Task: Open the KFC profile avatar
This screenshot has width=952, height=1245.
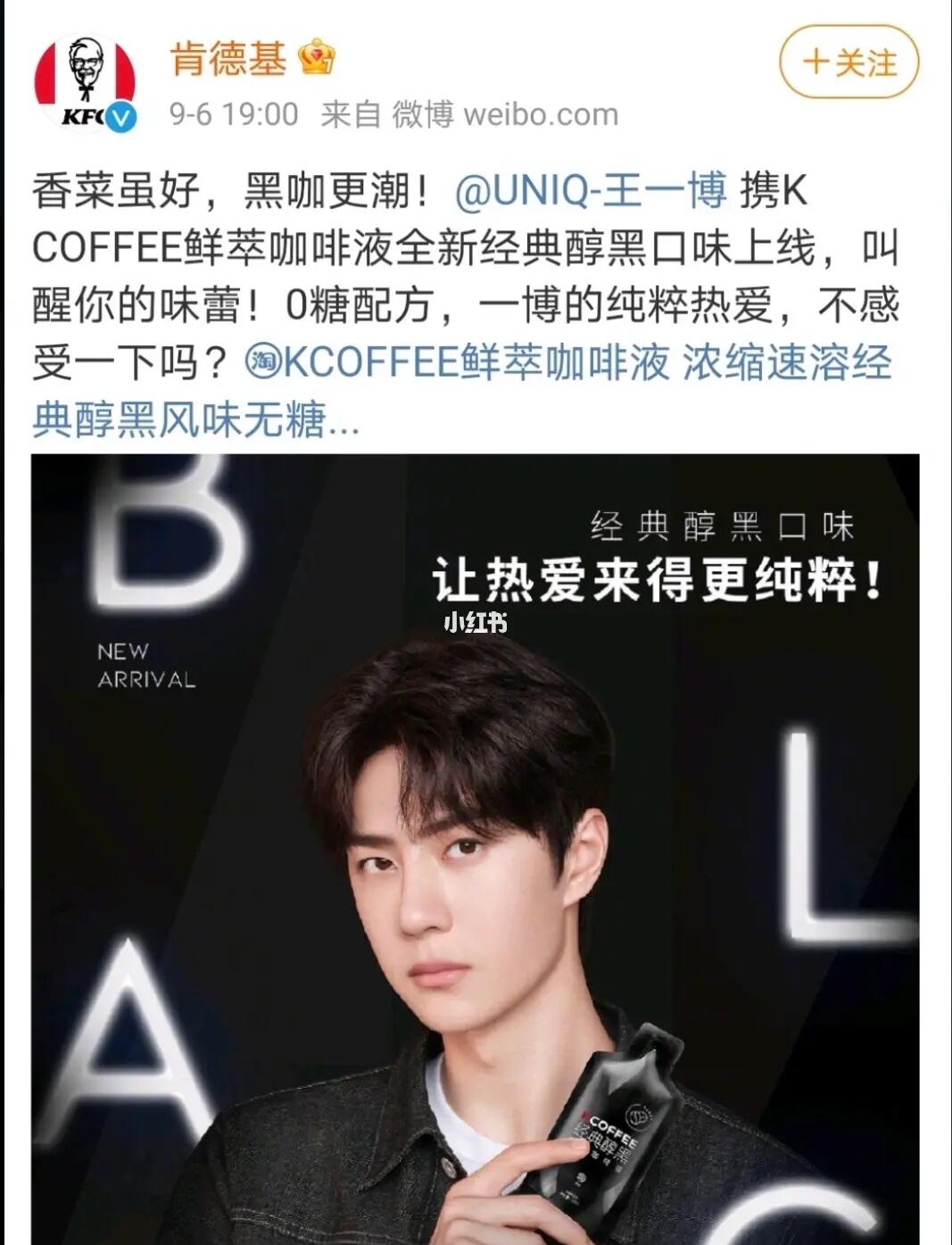Action: (x=85, y=83)
